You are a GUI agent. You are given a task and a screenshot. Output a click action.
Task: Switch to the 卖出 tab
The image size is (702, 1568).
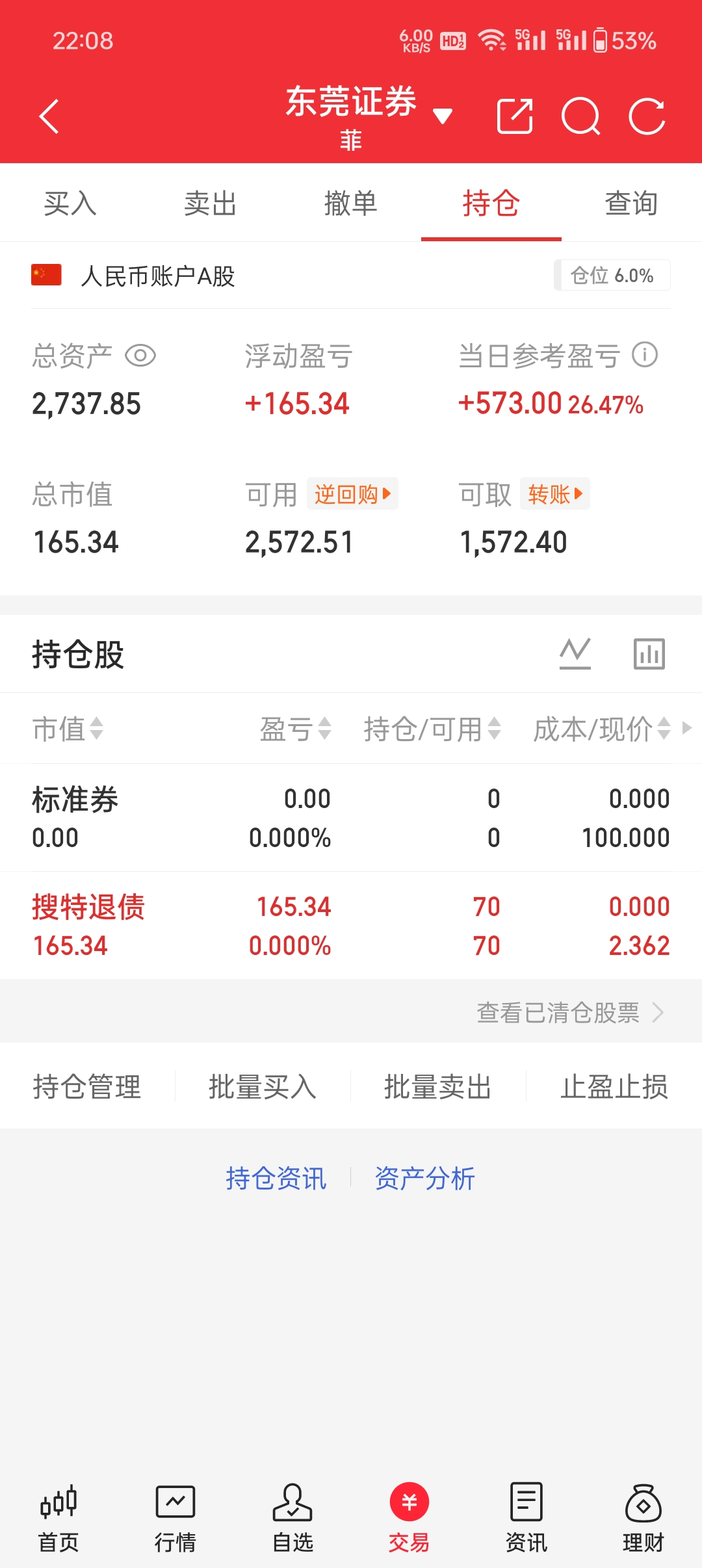click(x=210, y=203)
